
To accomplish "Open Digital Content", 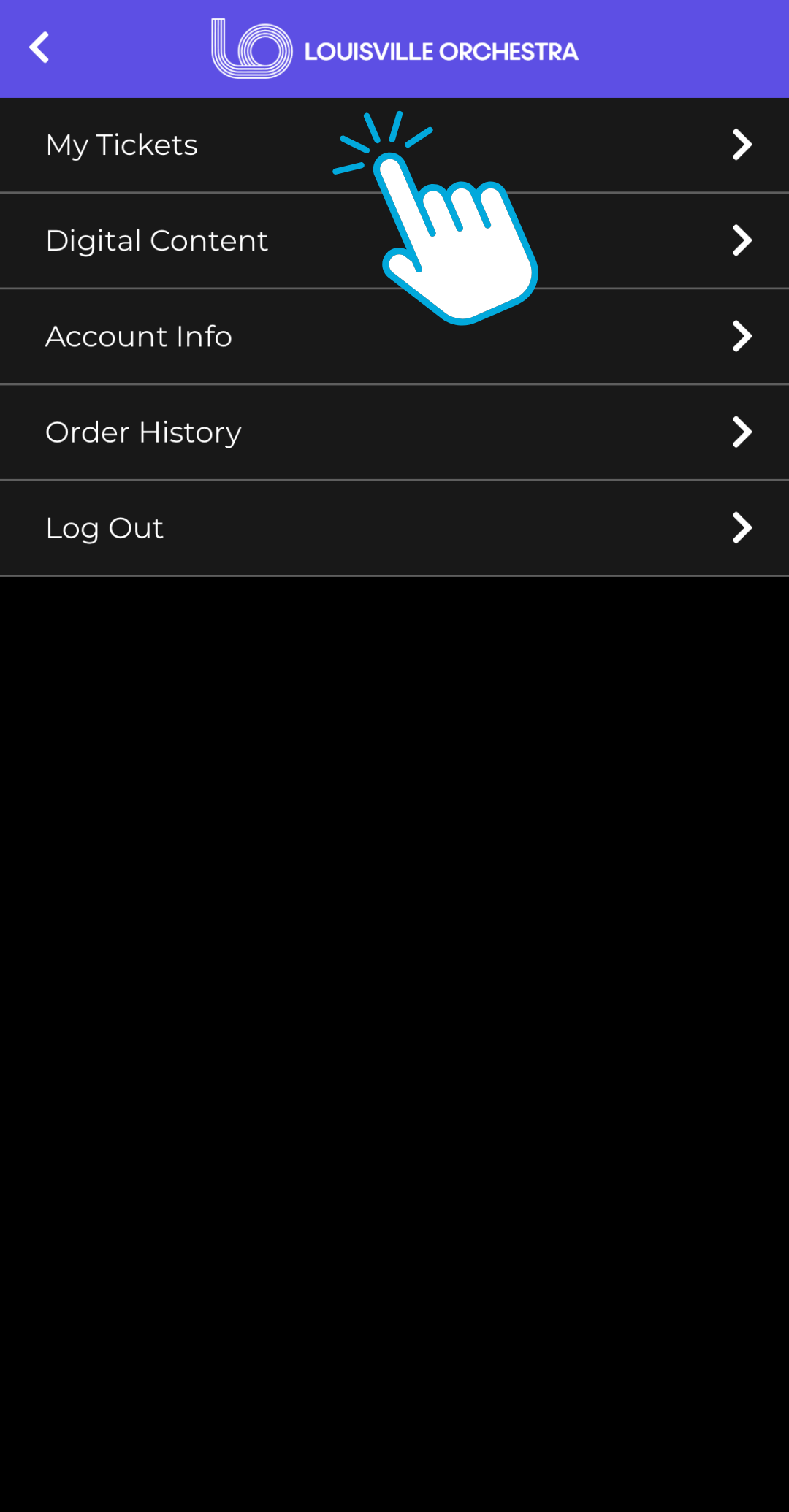I will 157,241.
